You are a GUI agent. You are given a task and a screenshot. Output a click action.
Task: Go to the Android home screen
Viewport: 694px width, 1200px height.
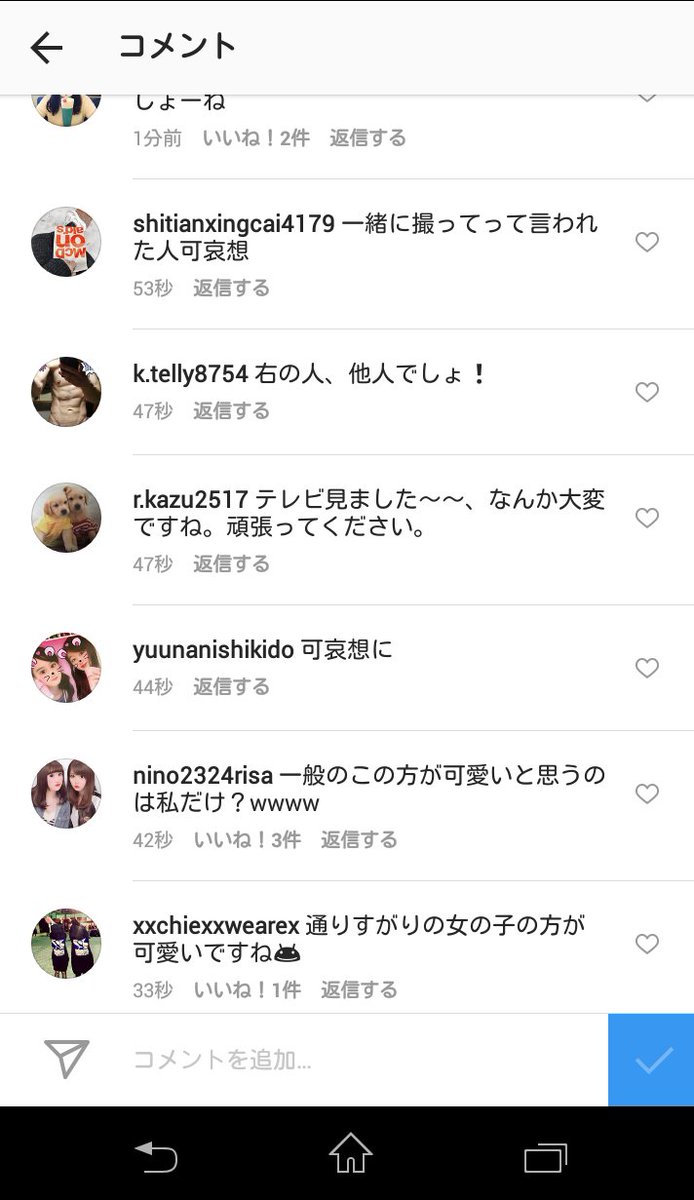pyautogui.click(x=350, y=1154)
